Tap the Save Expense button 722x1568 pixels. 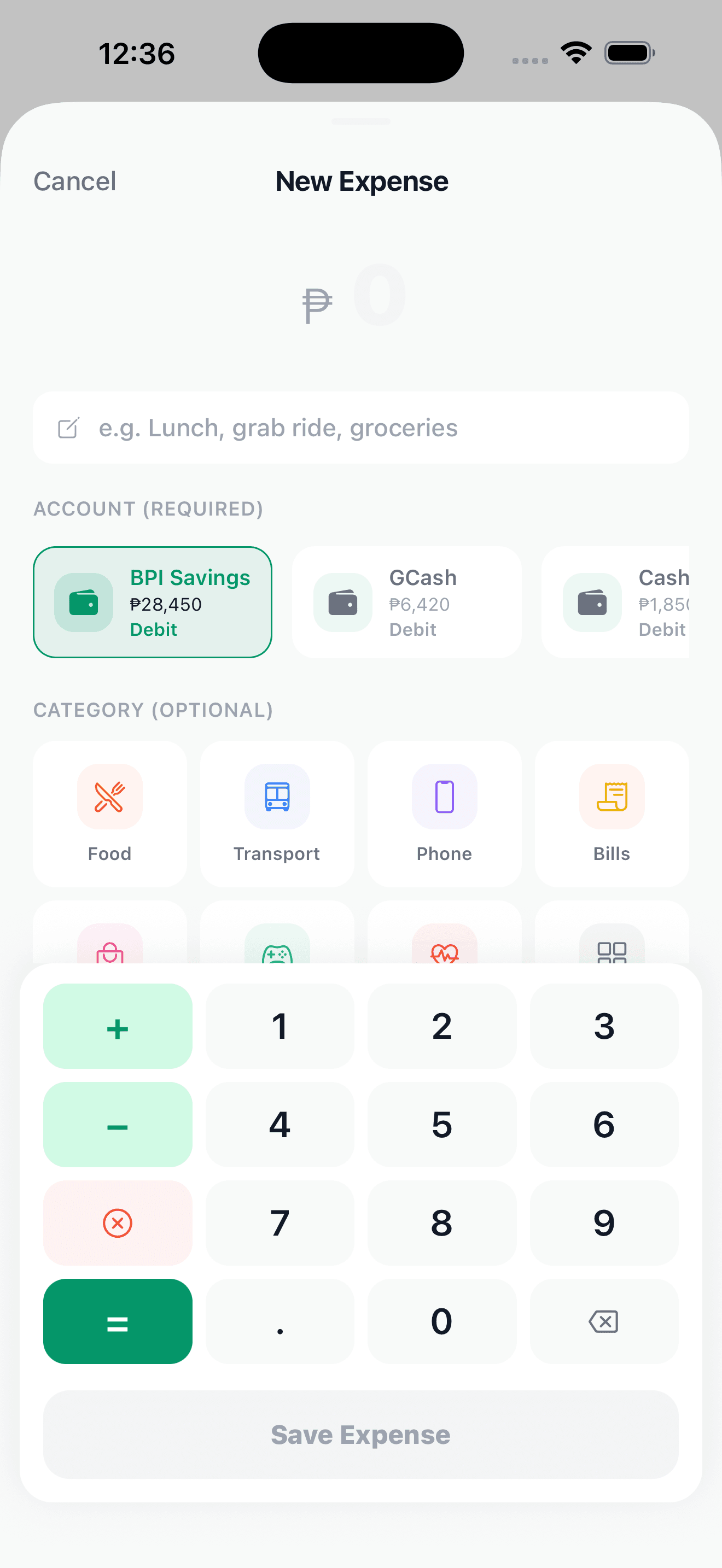361,1434
